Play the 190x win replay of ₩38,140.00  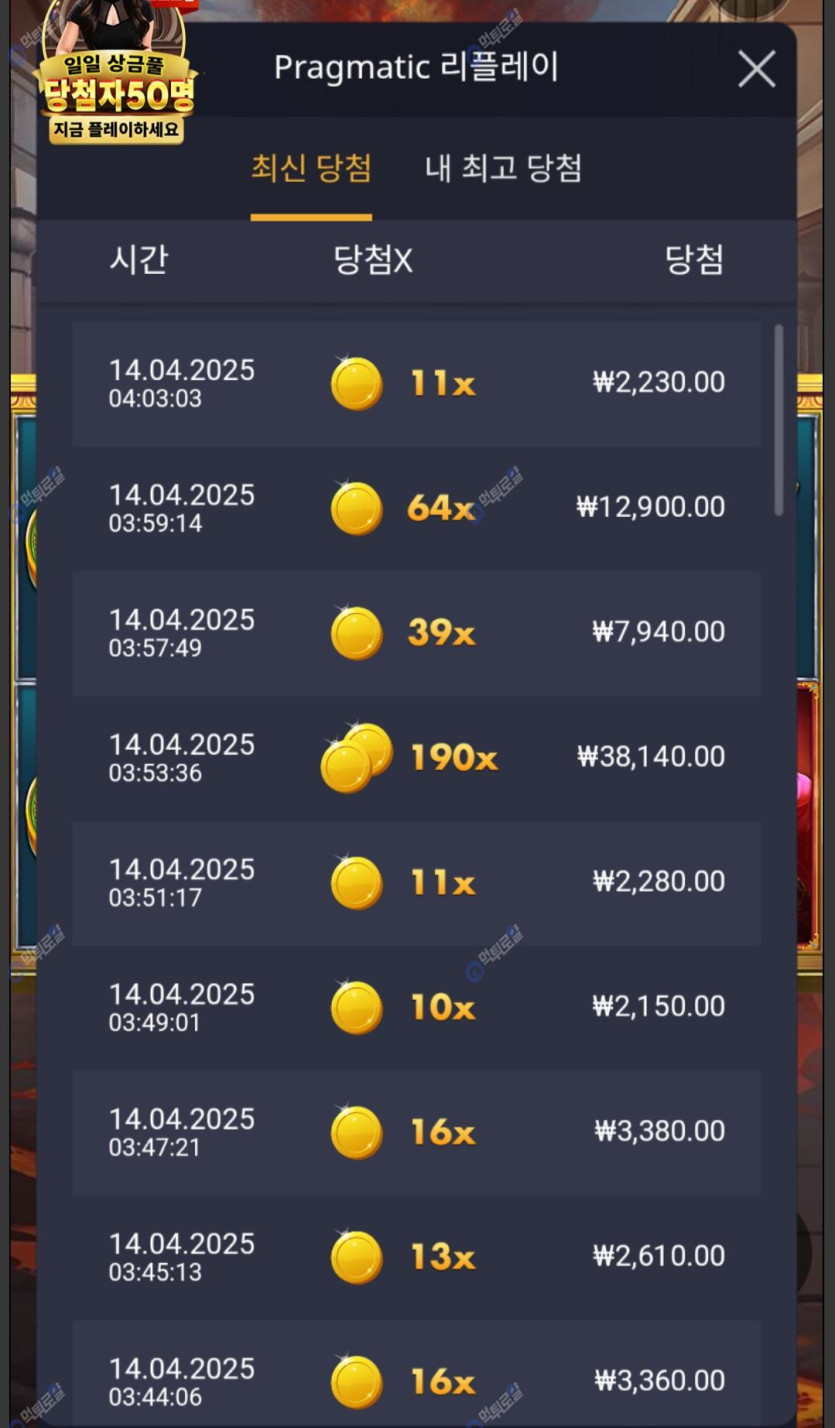416,758
